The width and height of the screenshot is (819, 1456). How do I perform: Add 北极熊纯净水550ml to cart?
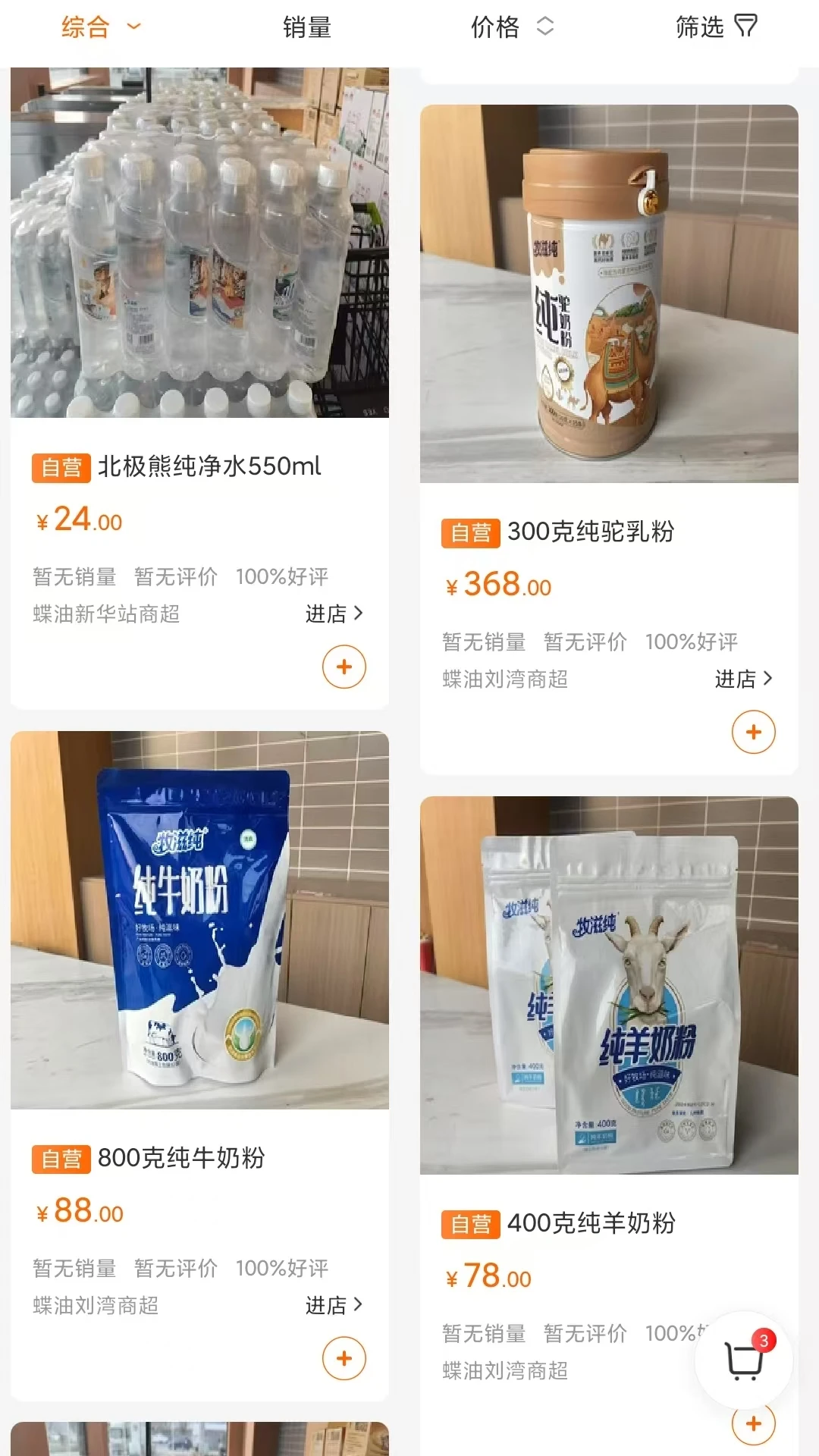[x=345, y=667]
